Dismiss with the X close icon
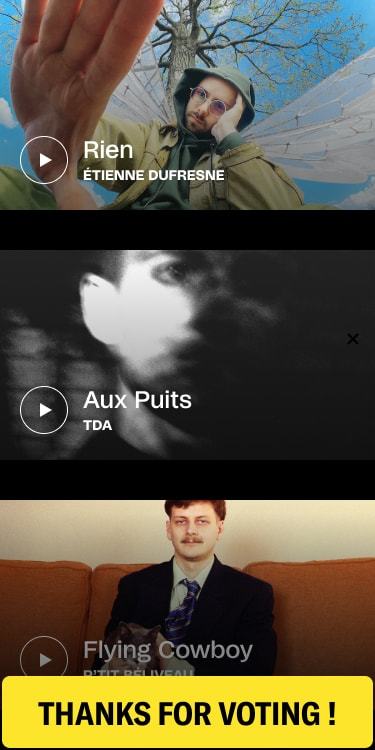 coord(353,339)
